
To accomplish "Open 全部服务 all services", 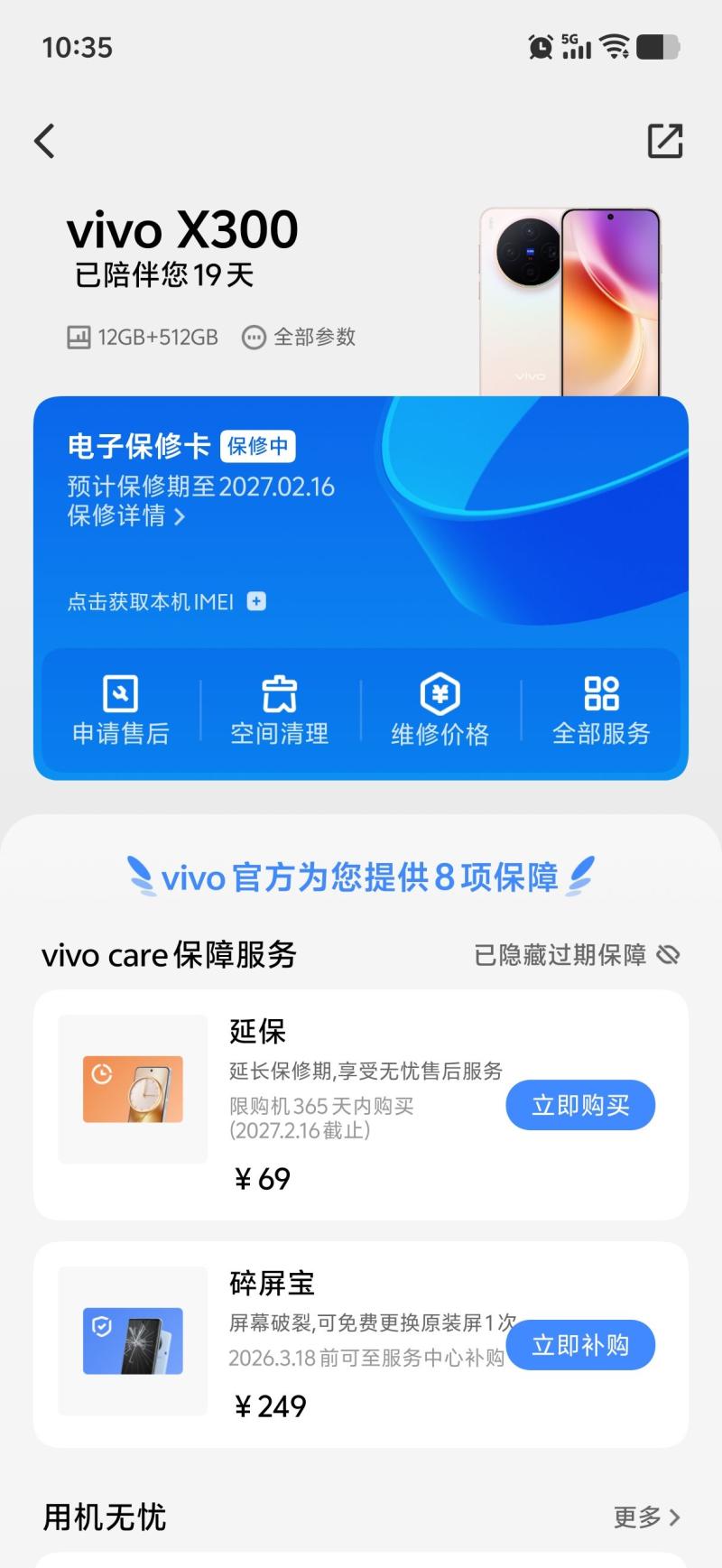I will point(601,711).
